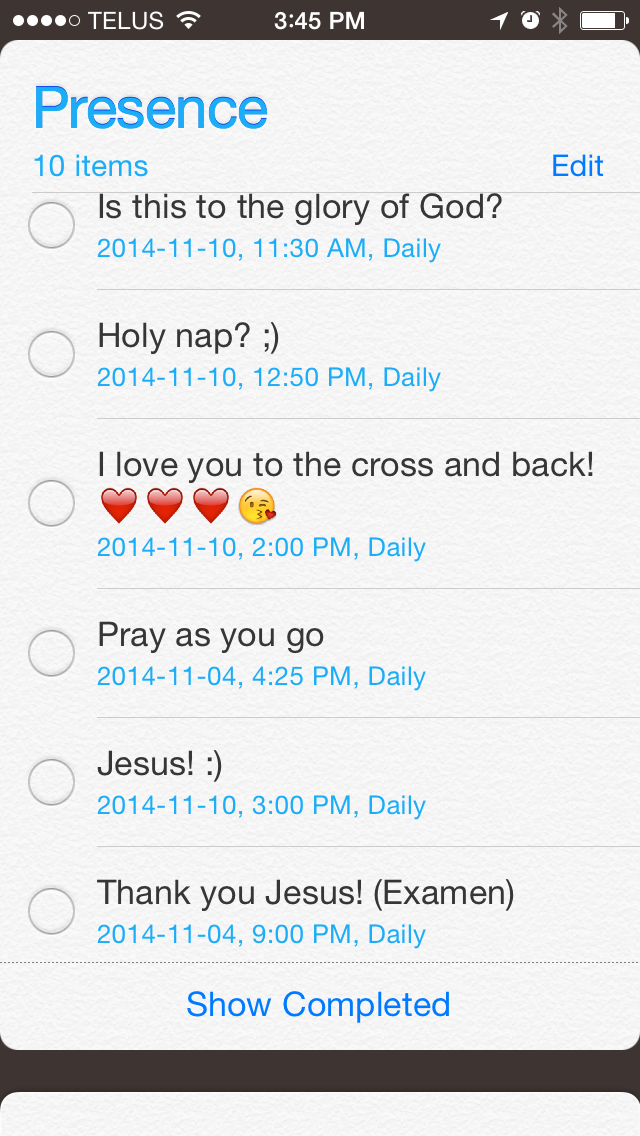Open the 'Holy nap? ;)' reminder text
Image resolution: width=640 pixels, height=1136 pixels.
[188, 337]
